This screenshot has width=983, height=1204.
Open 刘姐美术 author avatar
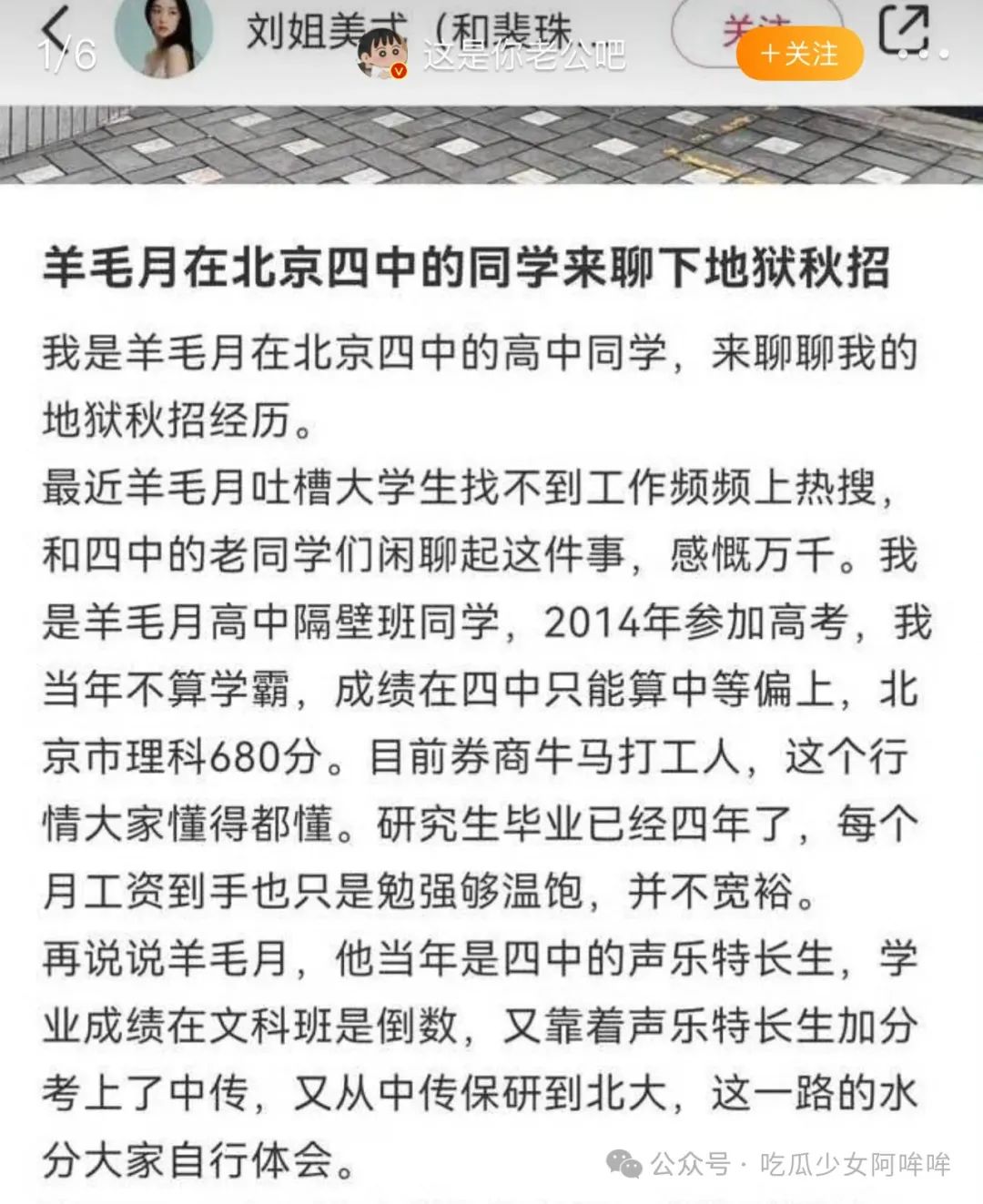[164, 36]
